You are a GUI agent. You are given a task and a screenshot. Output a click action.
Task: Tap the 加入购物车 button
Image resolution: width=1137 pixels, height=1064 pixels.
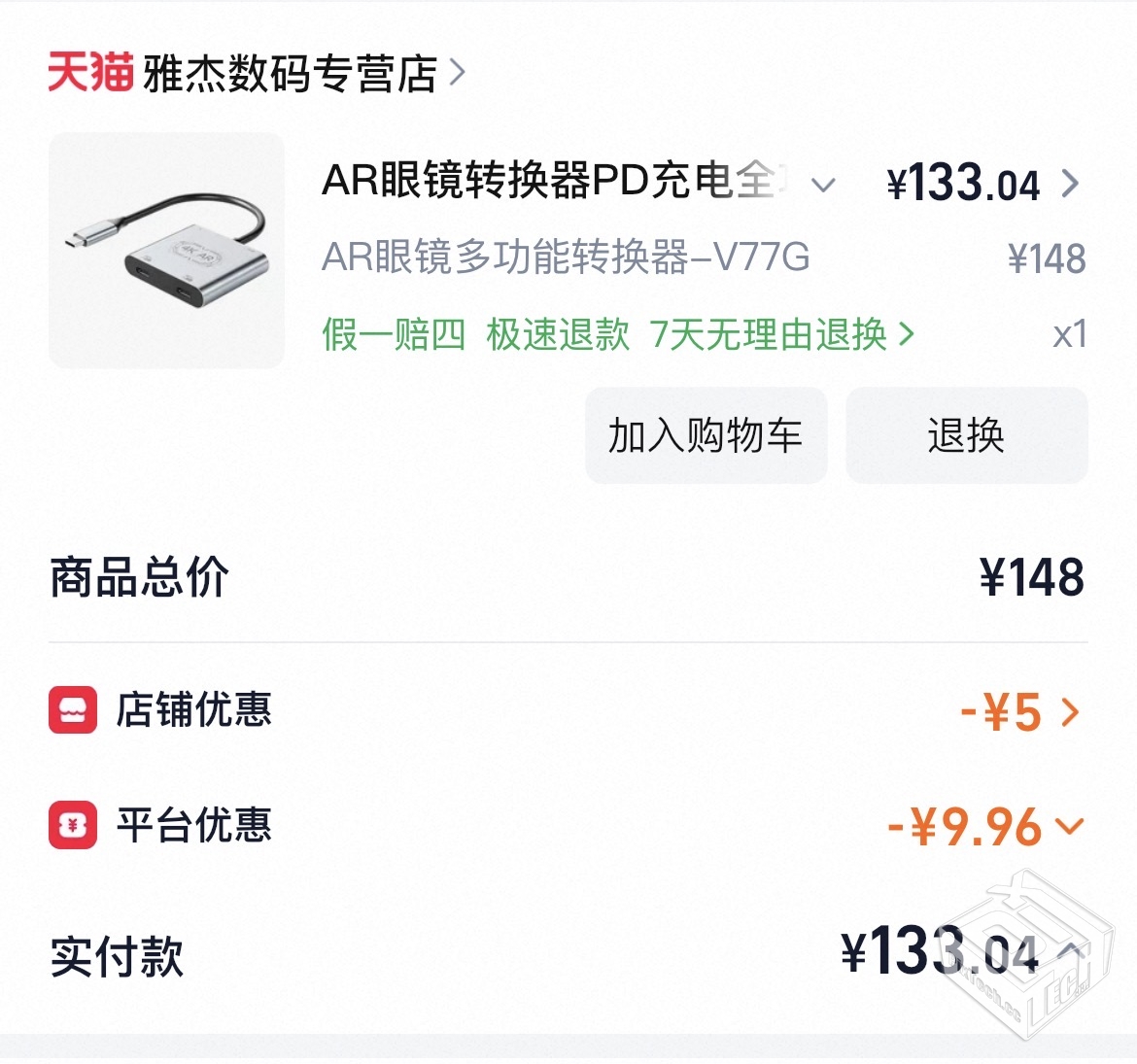point(706,435)
